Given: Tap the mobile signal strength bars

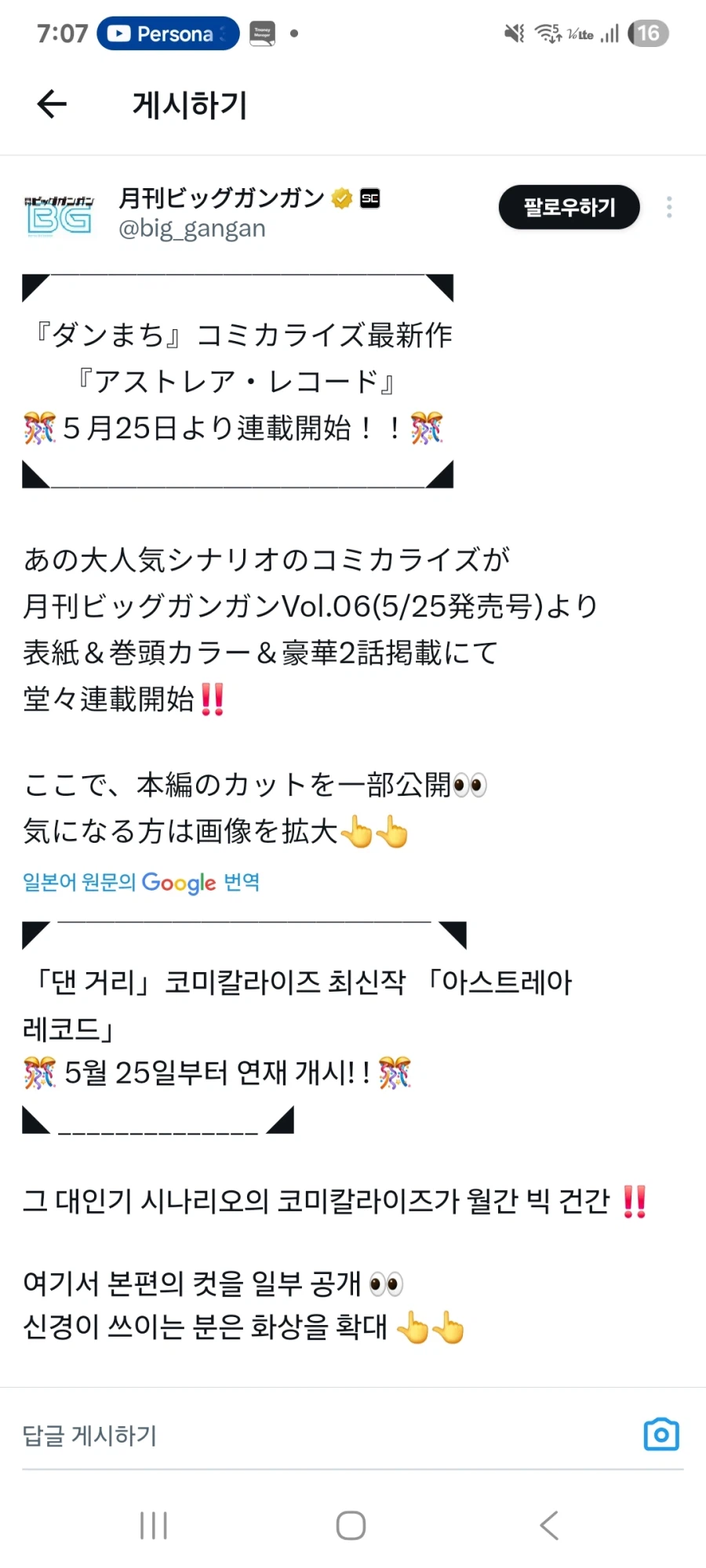Looking at the screenshot, I should (x=611, y=33).
